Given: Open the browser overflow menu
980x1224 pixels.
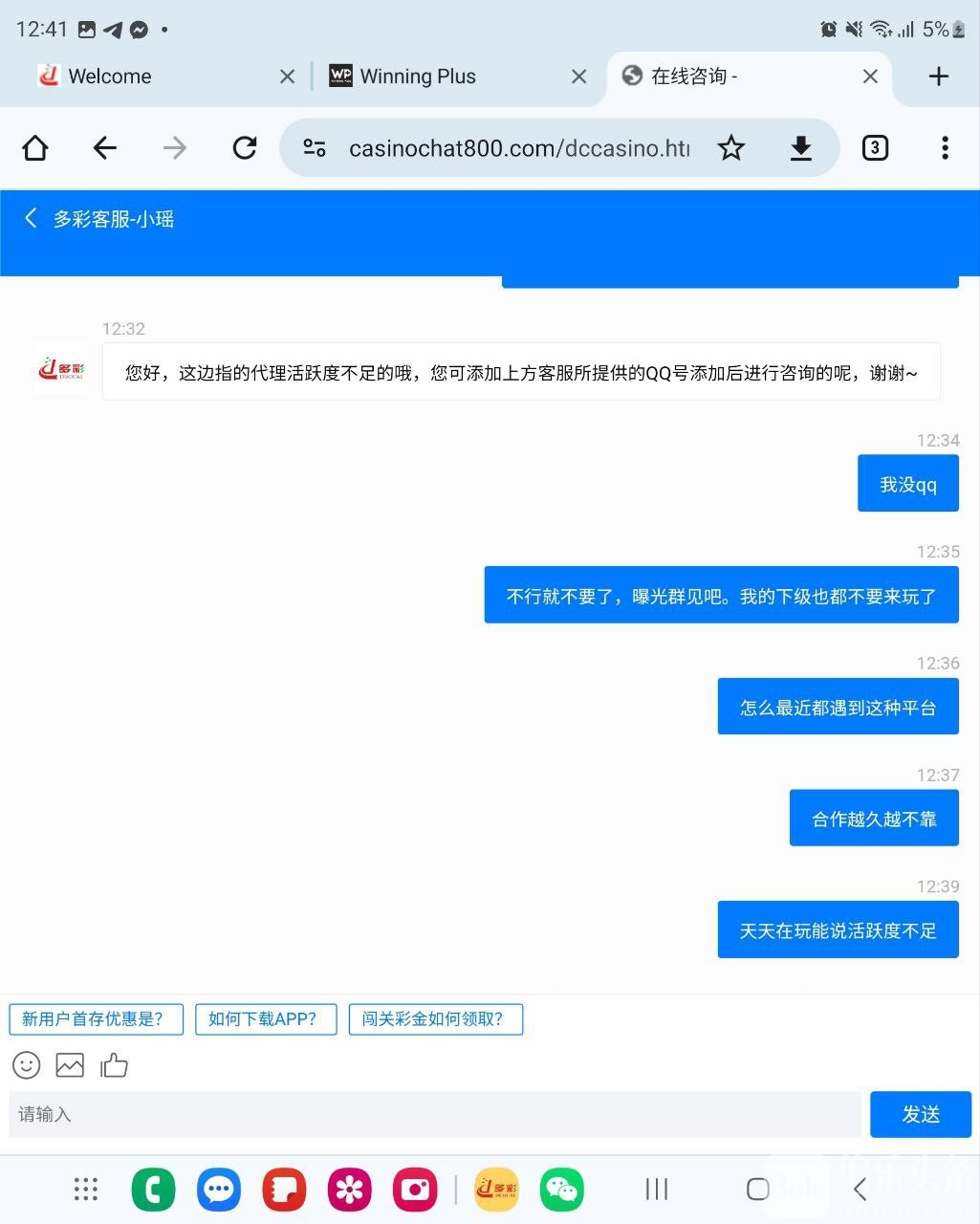Looking at the screenshot, I should [945, 147].
